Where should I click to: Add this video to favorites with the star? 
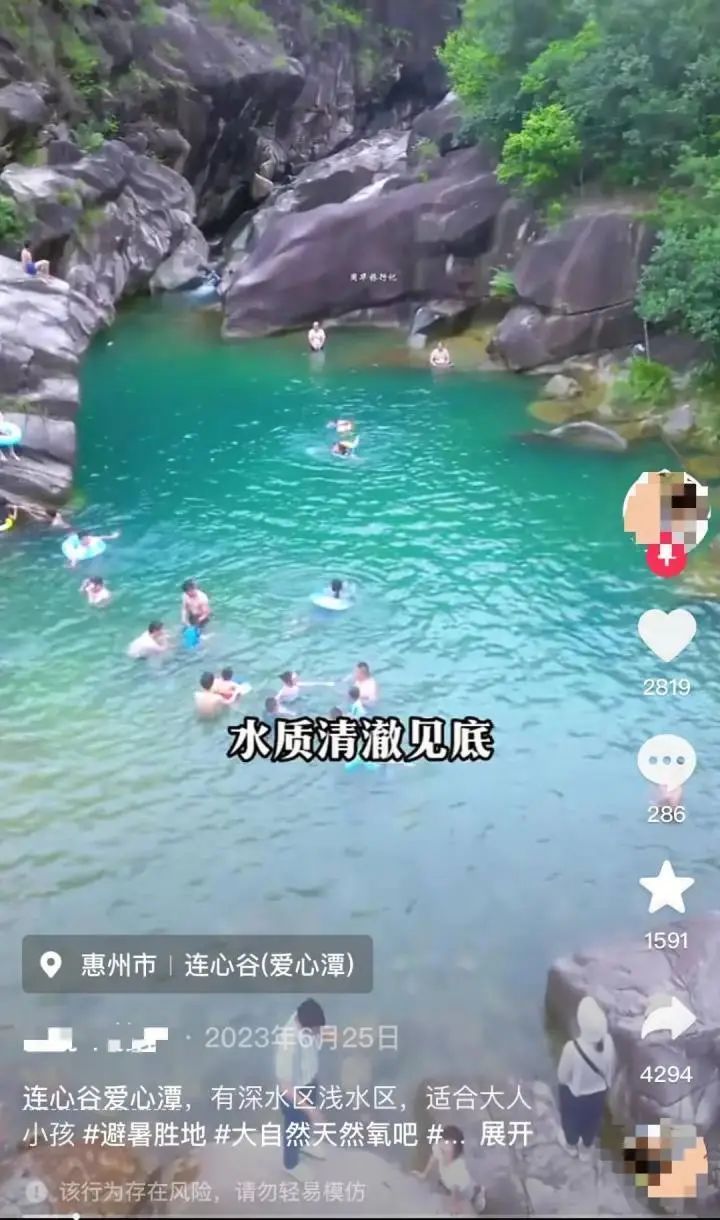(x=667, y=888)
